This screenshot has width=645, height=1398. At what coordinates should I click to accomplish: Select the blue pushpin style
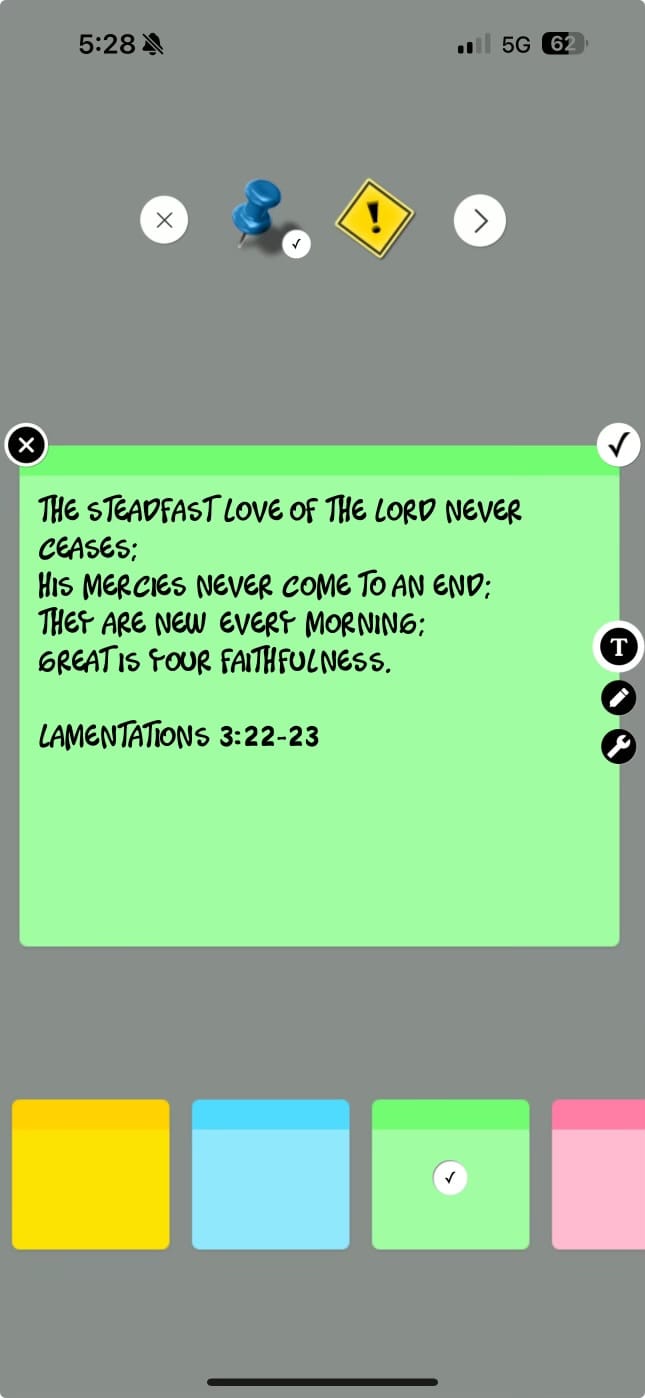[x=260, y=214]
